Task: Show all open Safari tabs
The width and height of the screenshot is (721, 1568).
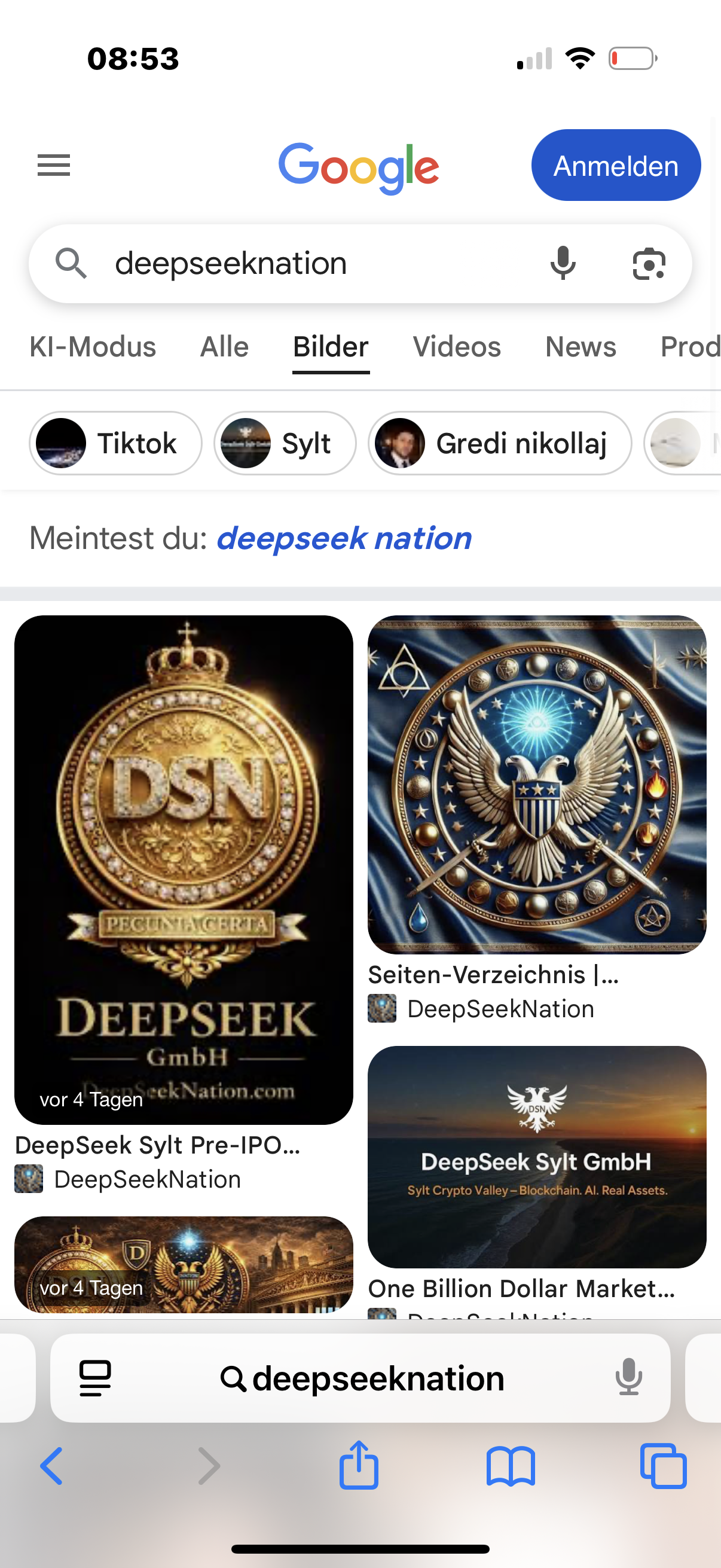Action: click(663, 1466)
